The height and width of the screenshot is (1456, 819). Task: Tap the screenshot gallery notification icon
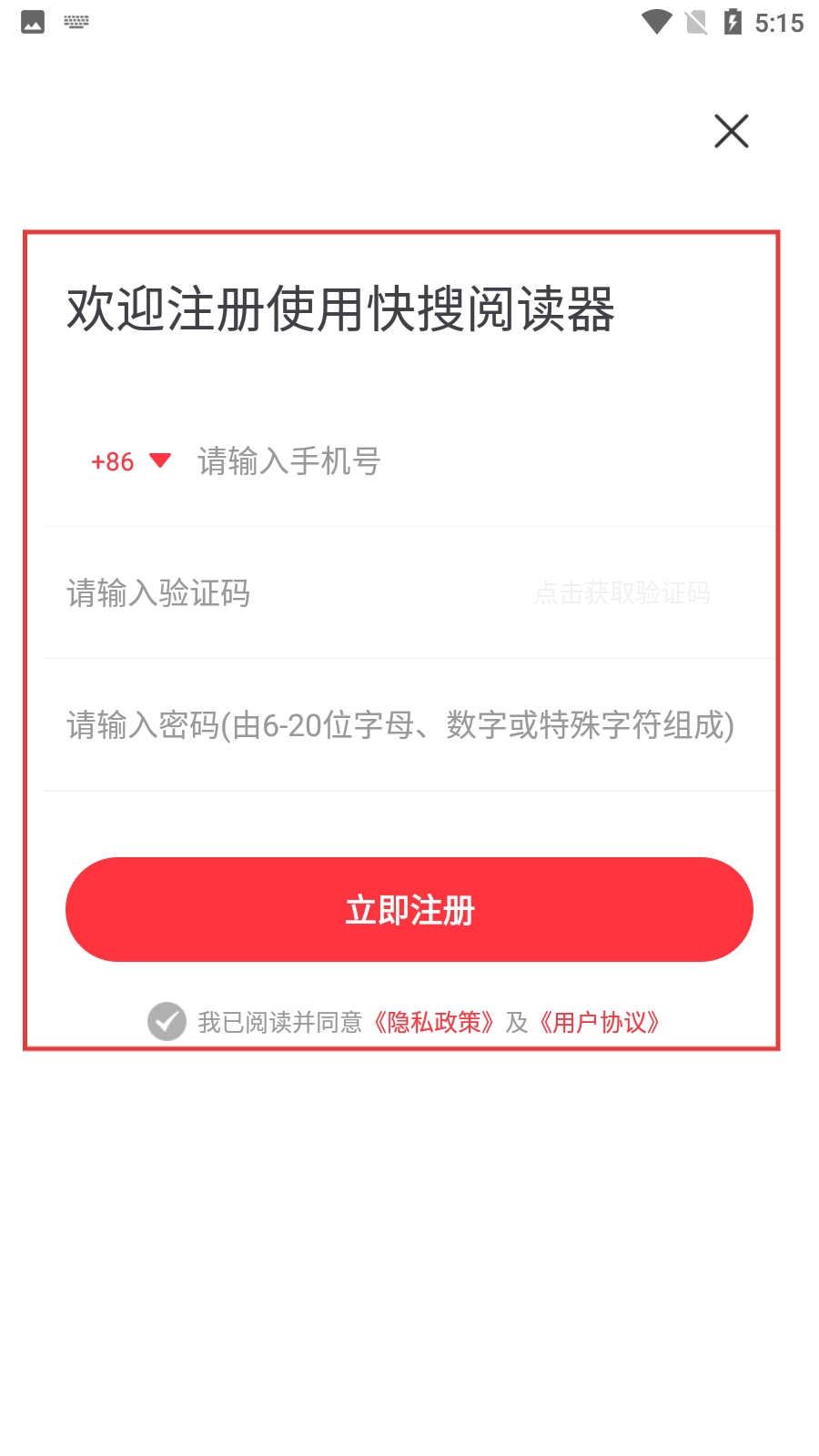[31, 21]
